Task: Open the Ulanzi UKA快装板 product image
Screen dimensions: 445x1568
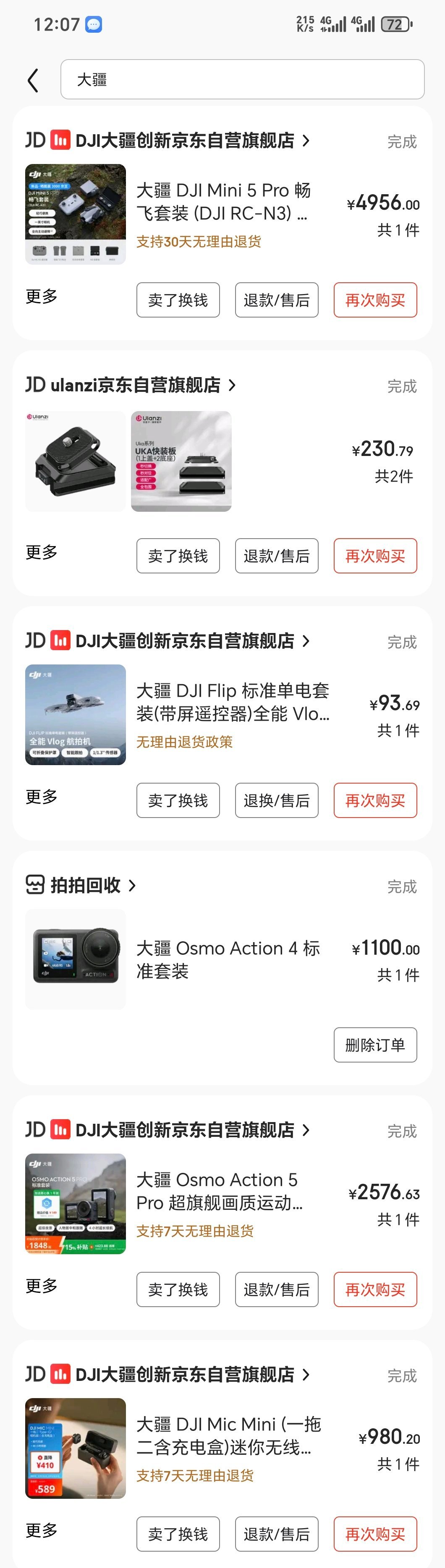Action: click(x=181, y=461)
